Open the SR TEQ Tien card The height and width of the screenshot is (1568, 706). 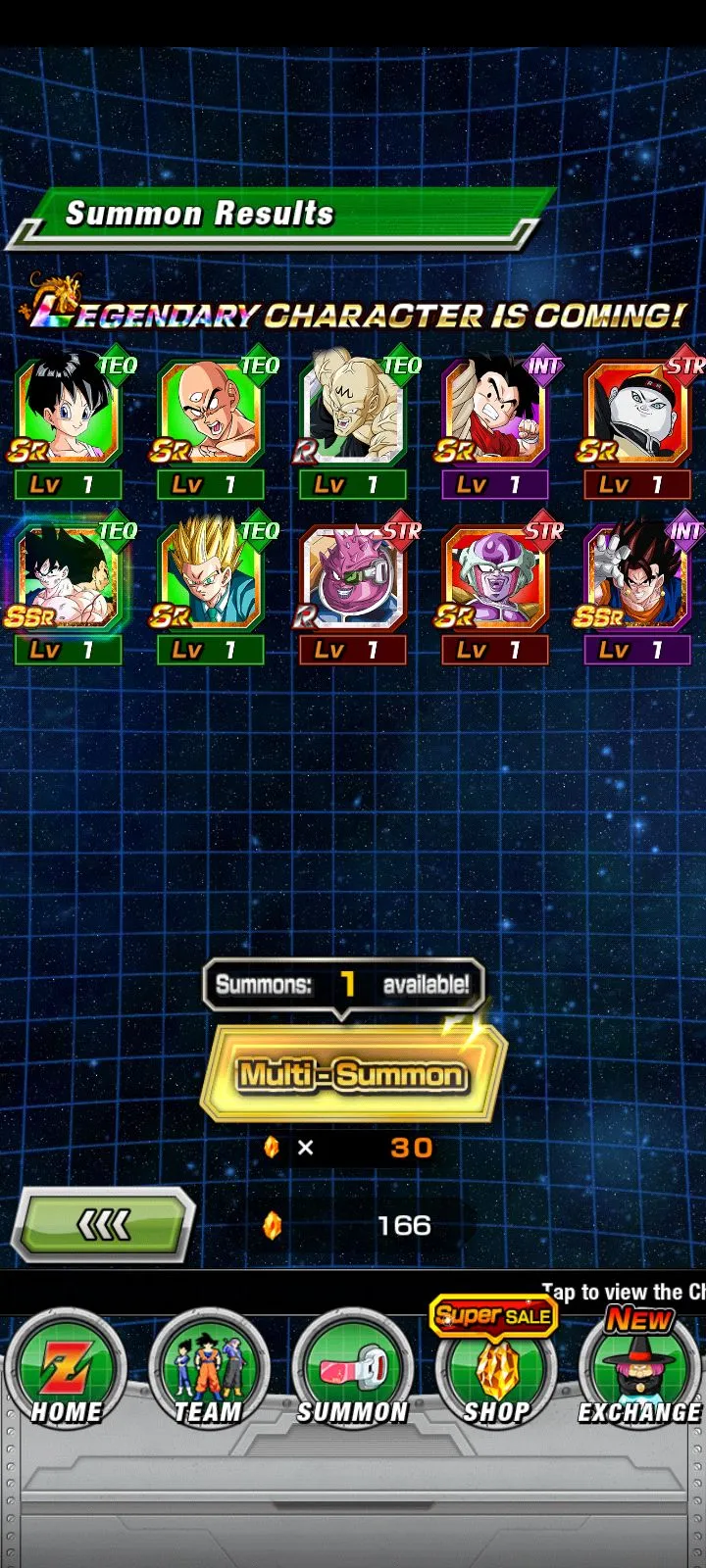[210, 414]
